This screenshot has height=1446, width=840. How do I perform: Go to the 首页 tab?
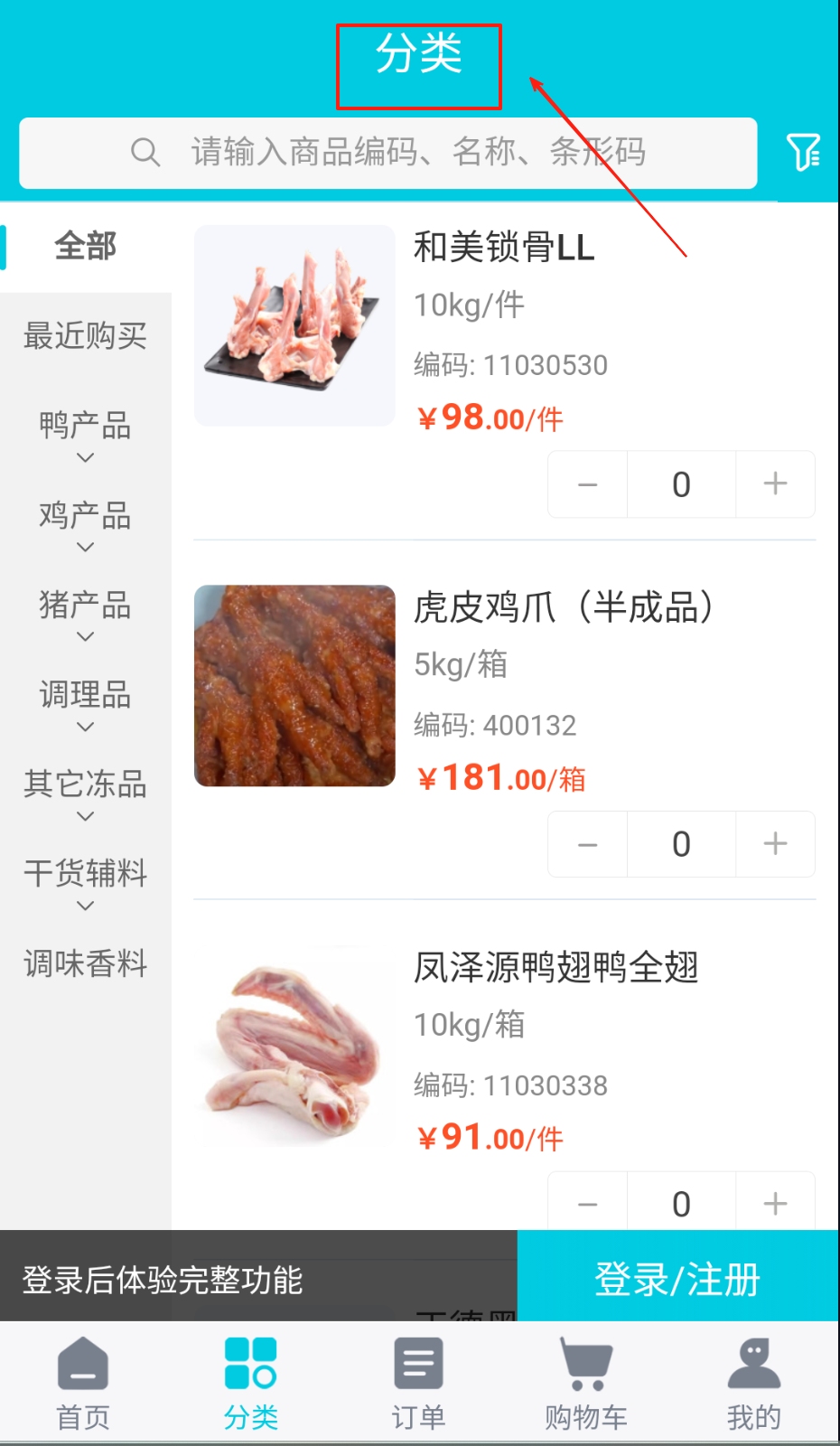83,1384
